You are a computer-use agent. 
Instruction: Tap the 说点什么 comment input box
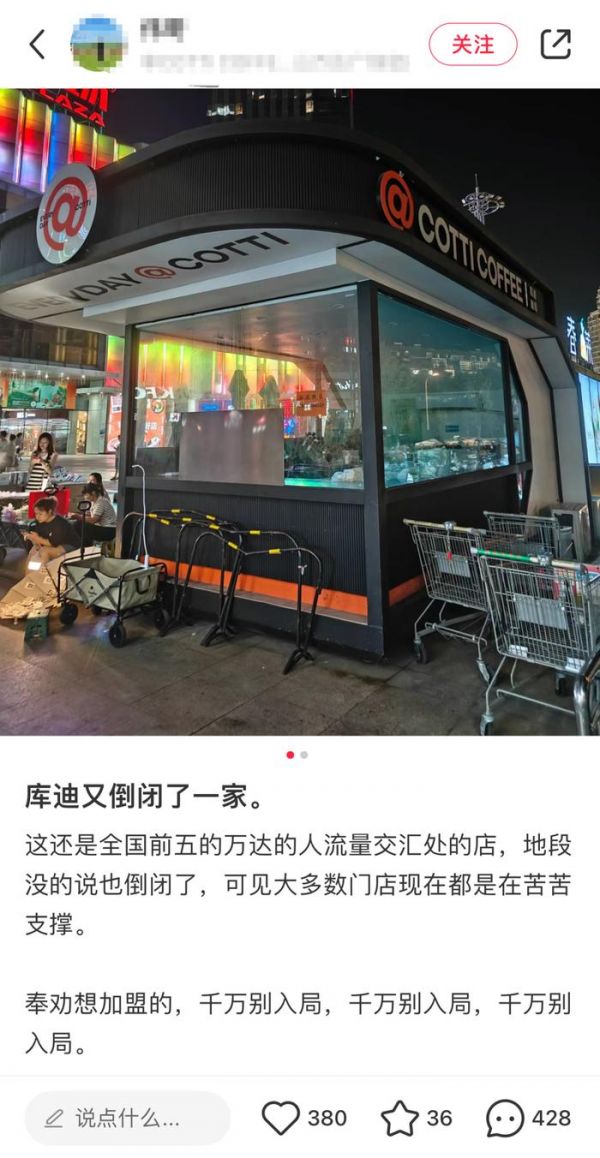[x=127, y=1118]
